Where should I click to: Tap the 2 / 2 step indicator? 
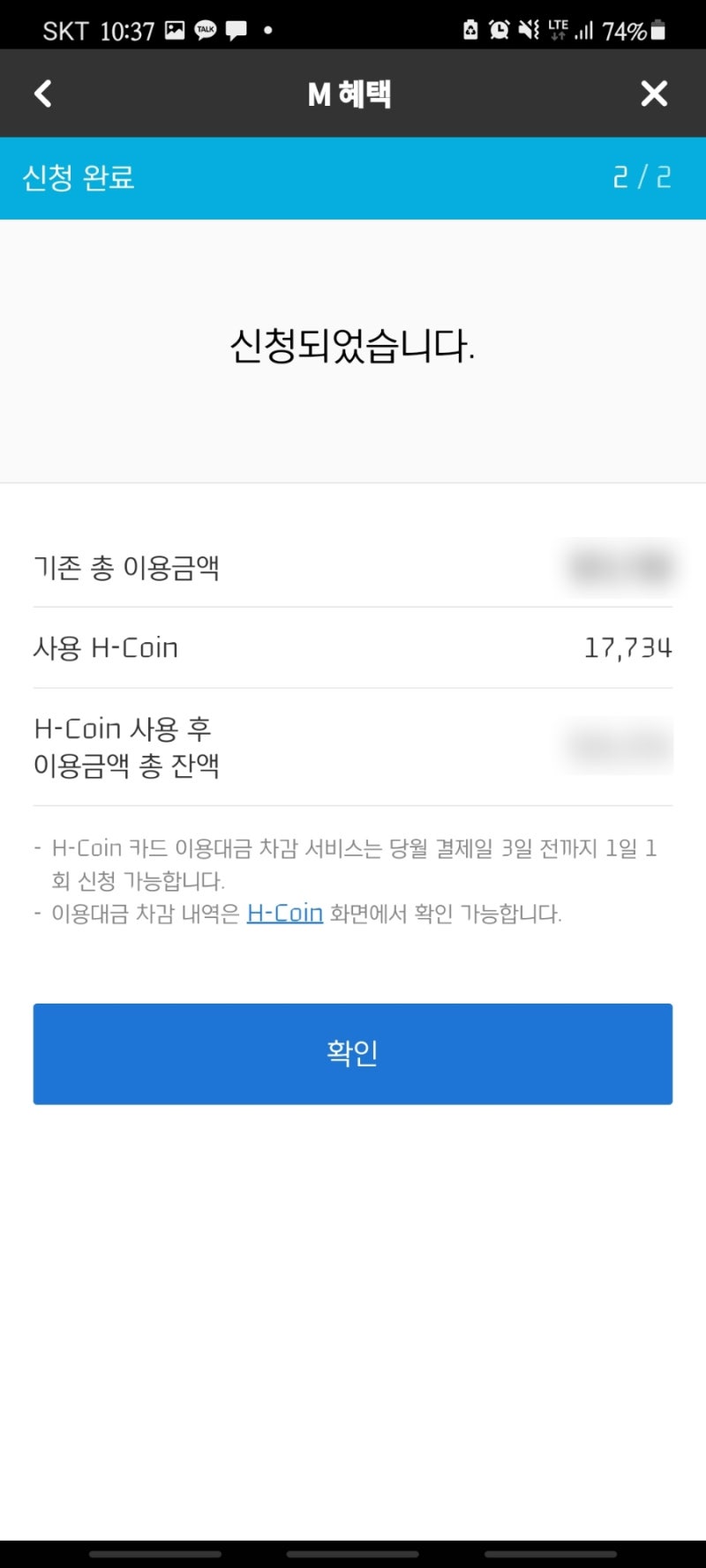tap(642, 177)
